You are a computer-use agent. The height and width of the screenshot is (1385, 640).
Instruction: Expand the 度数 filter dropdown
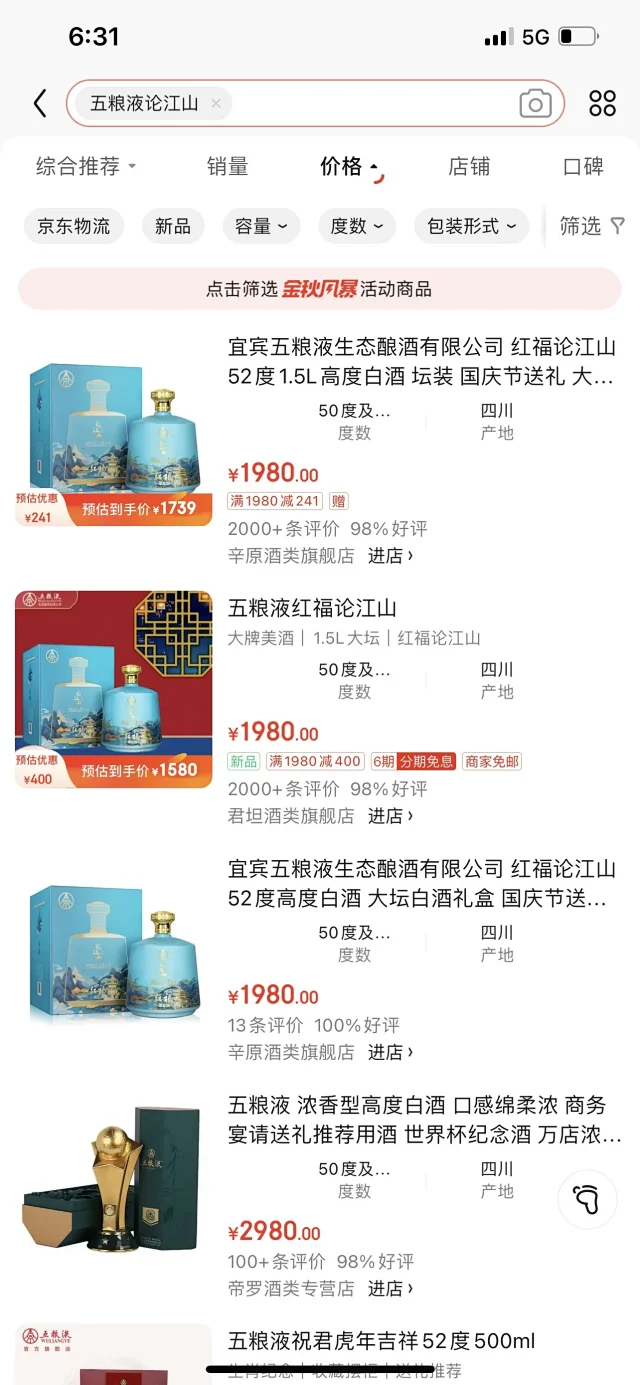pyautogui.click(x=357, y=226)
